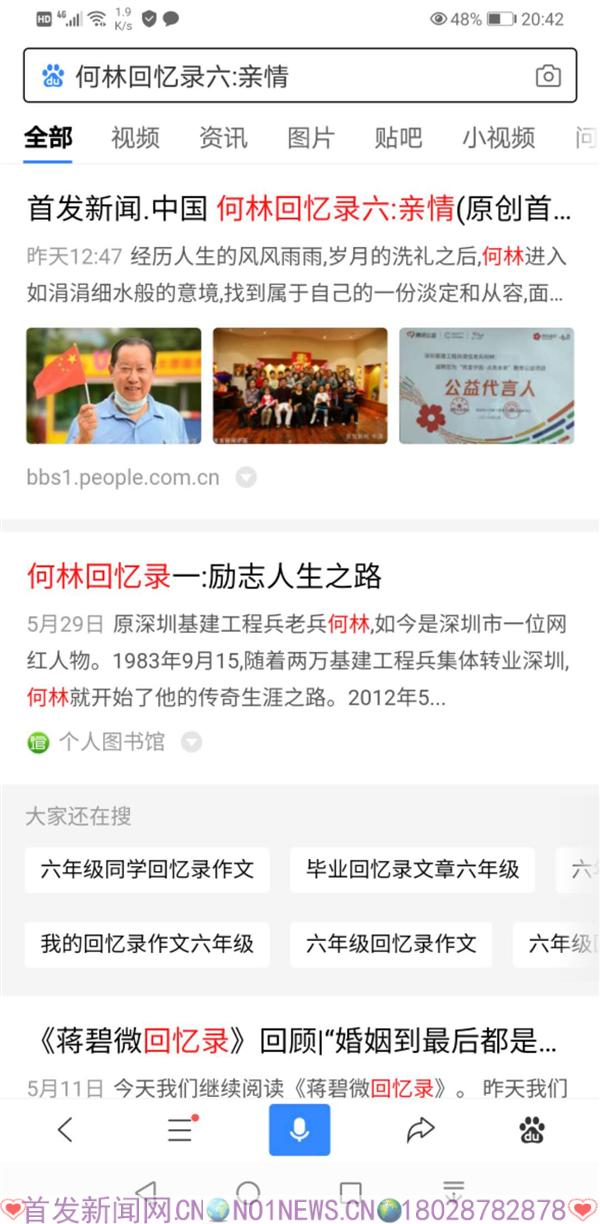Search suggestion 我的回忆录作文六年级
600x1224 pixels.
click(147, 943)
